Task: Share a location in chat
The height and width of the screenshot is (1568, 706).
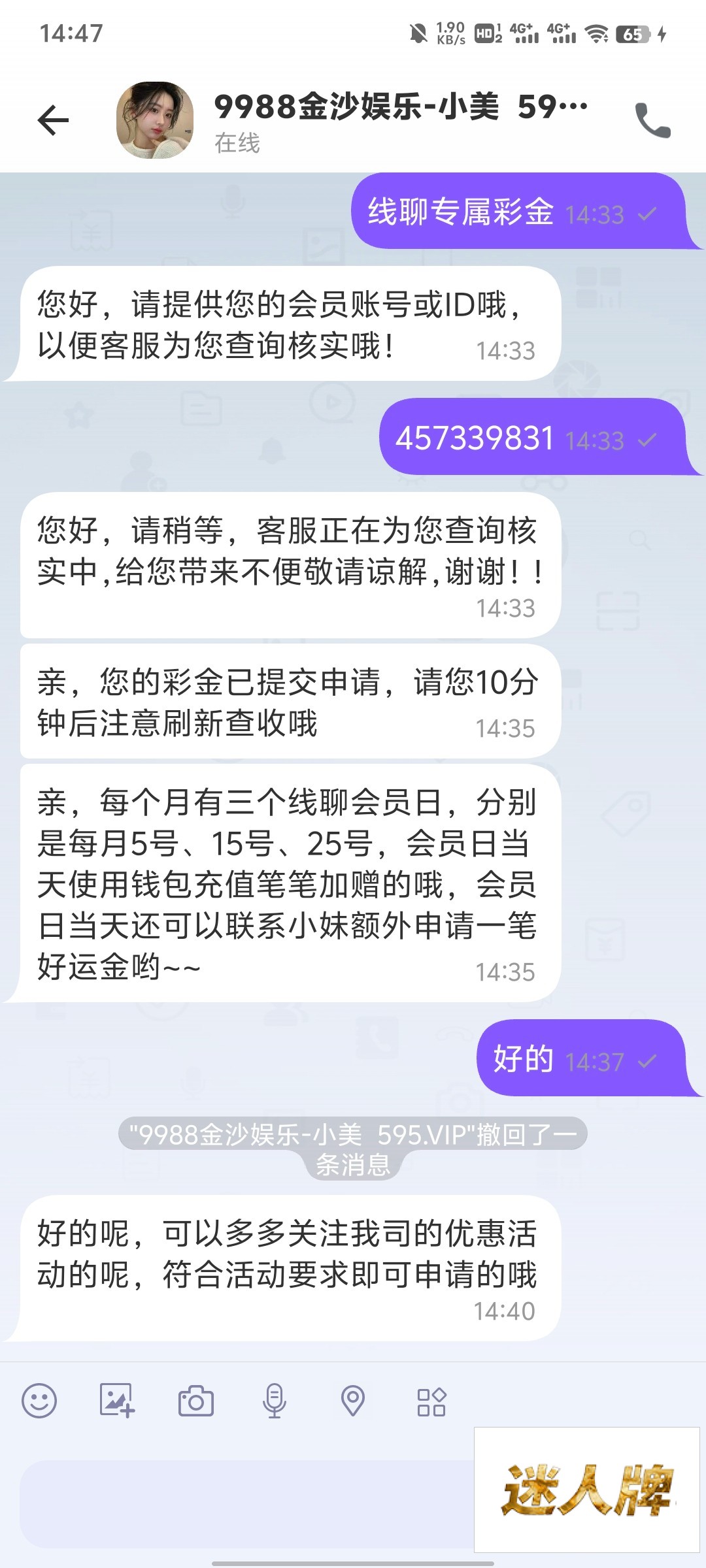Action: click(x=352, y=1401)
